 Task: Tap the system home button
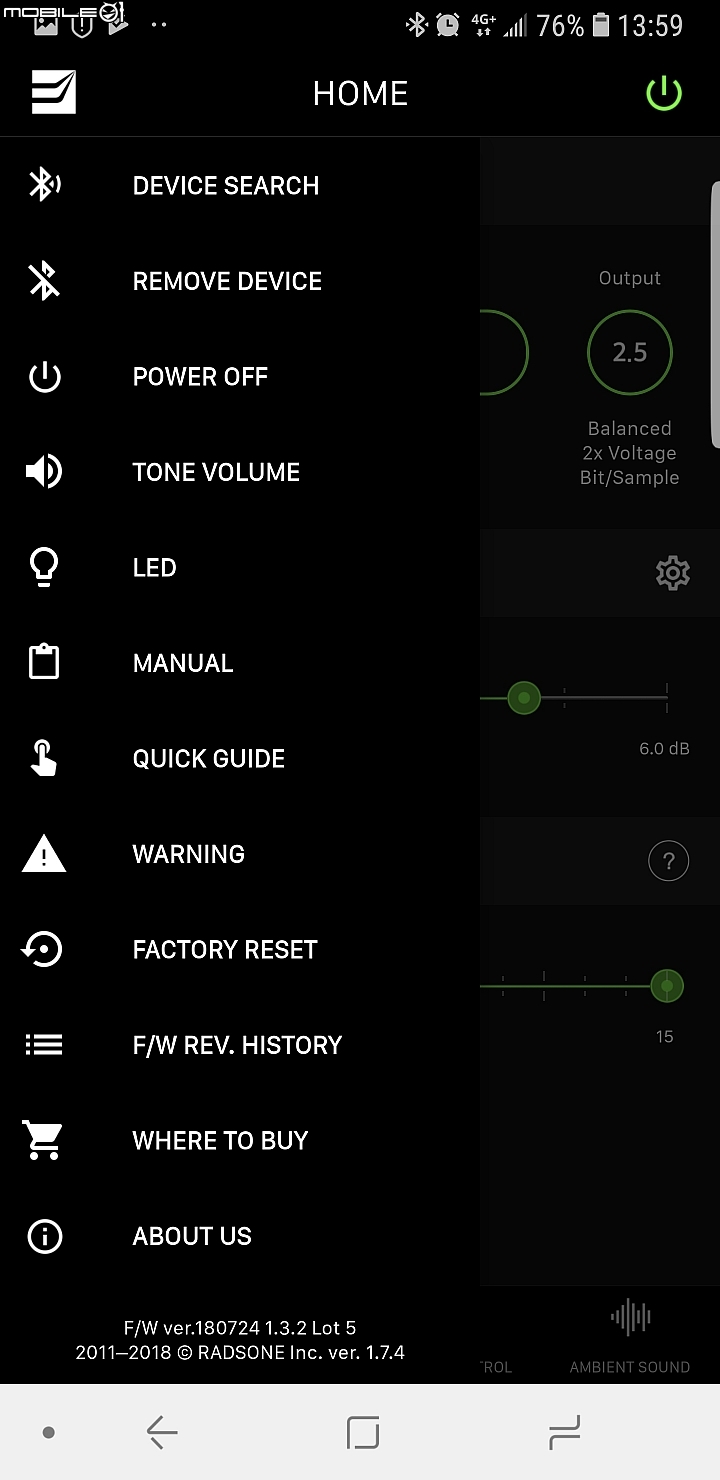[x=363, y=1433]
